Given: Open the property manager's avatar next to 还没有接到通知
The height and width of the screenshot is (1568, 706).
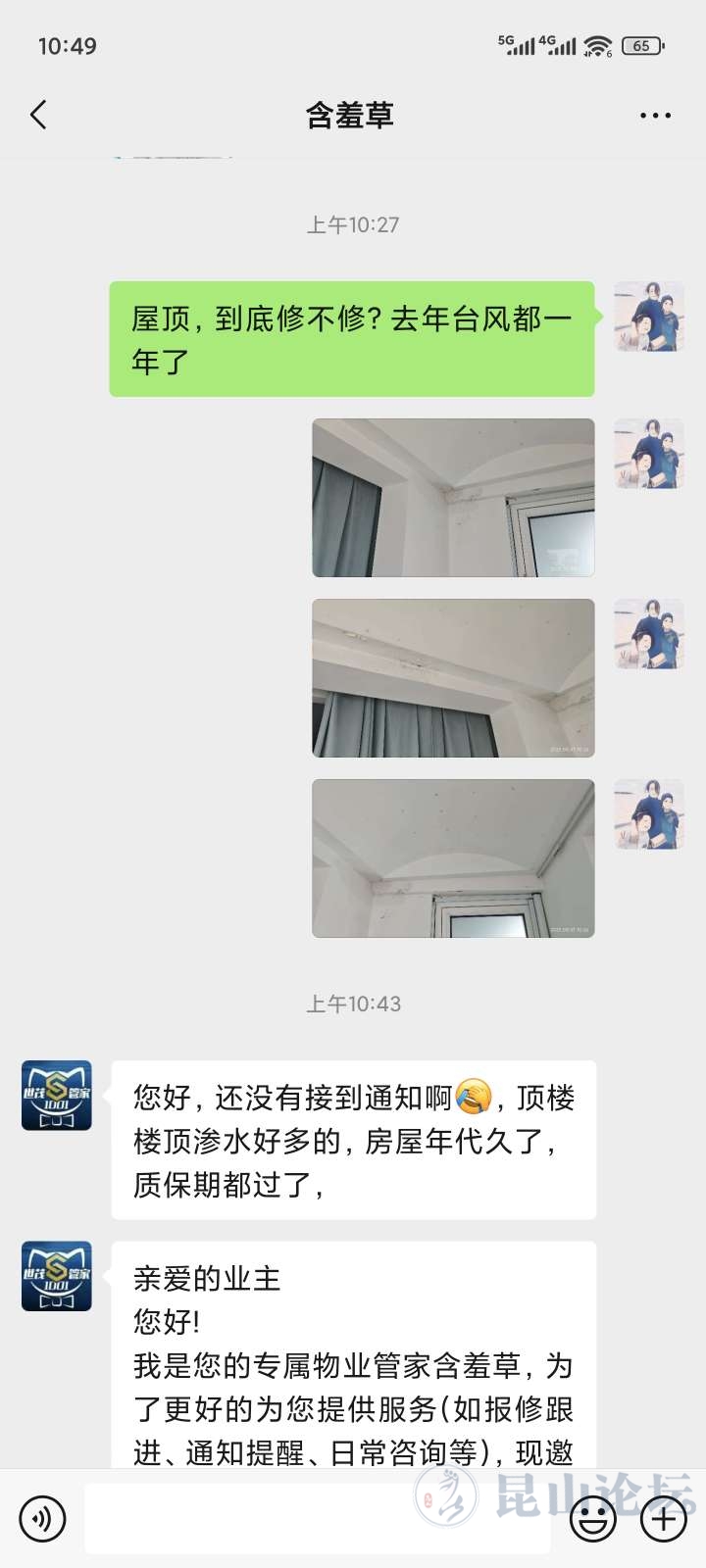Looking at the screenshot, I should pos(57,1096).
